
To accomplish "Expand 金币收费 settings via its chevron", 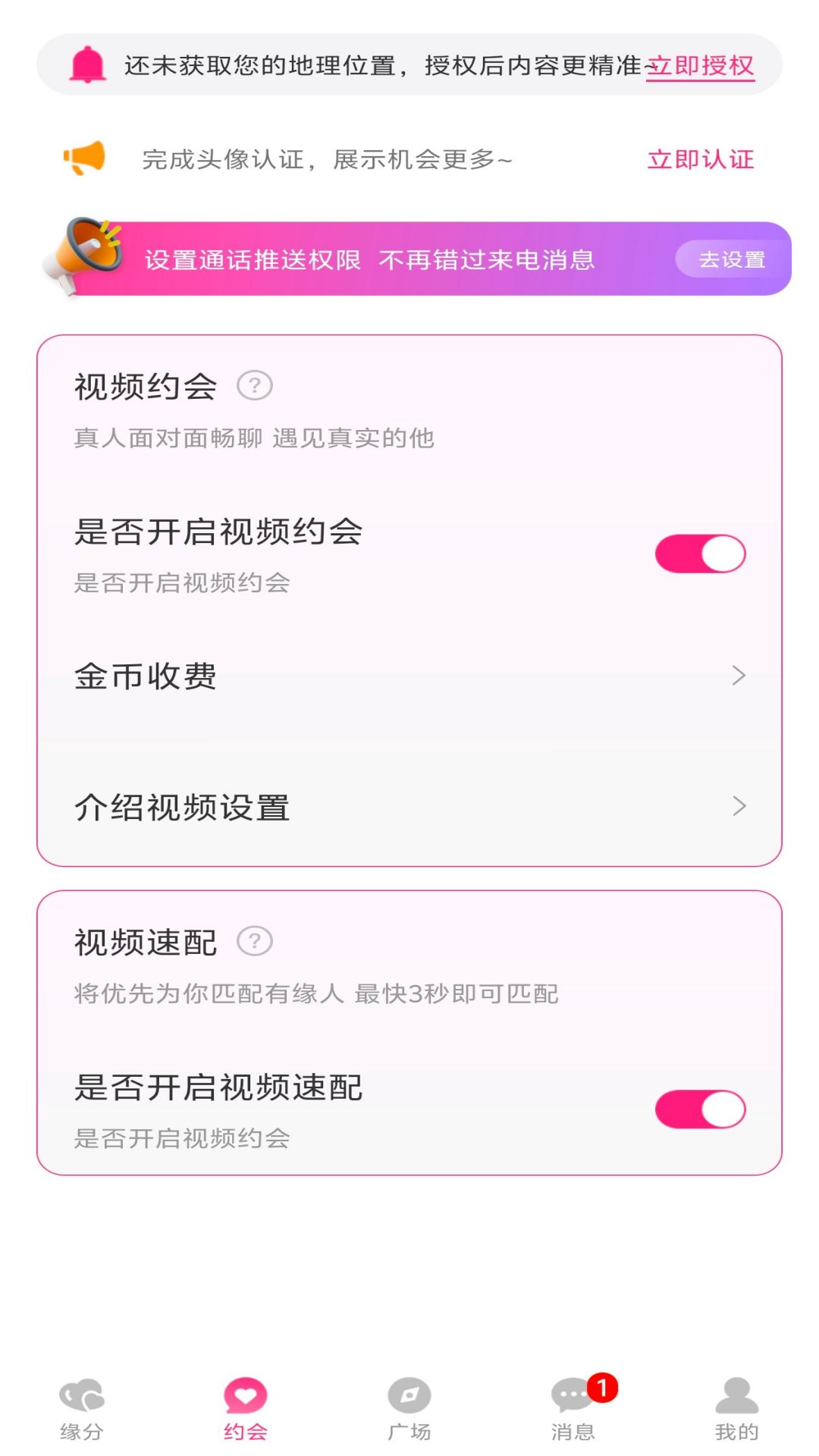I will coord(738,676).
